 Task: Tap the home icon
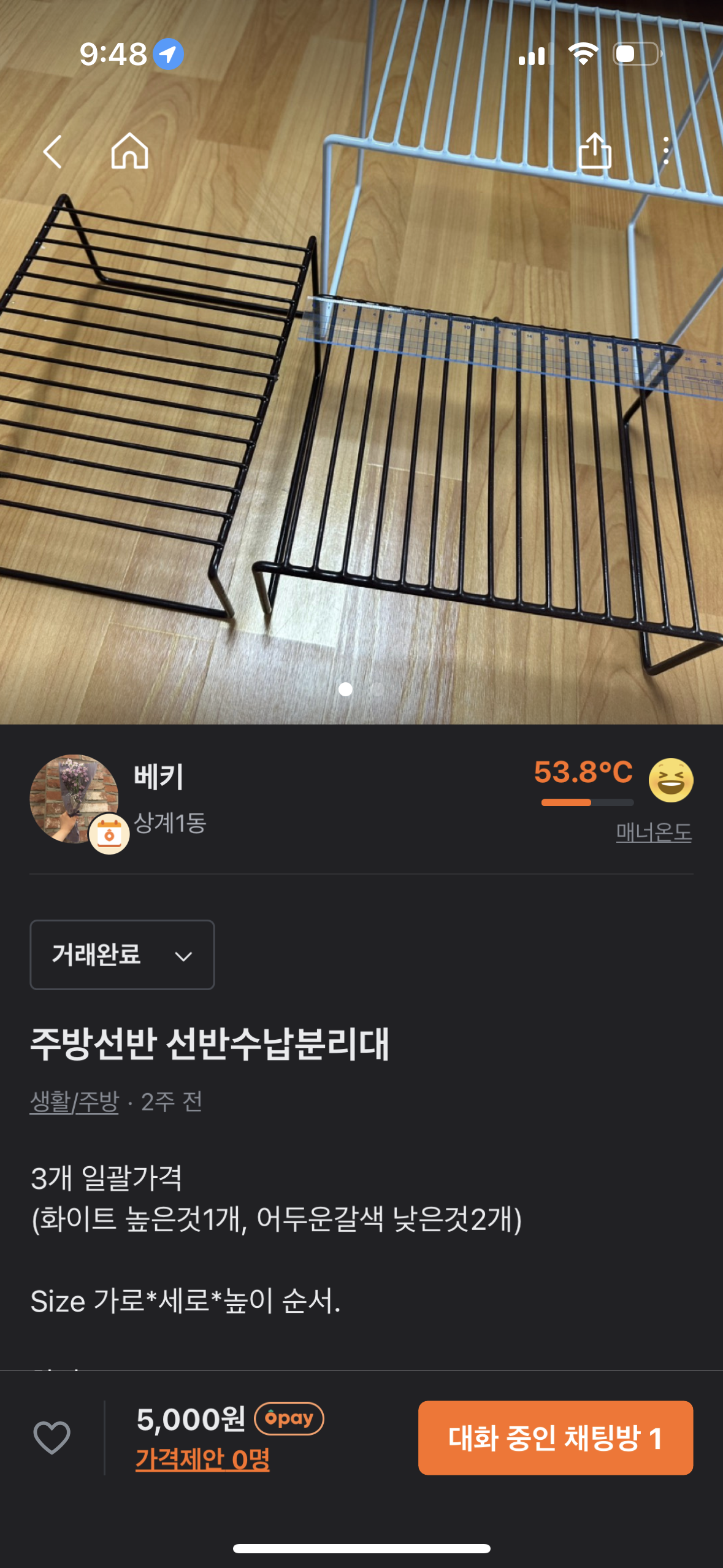click(129, 151)
